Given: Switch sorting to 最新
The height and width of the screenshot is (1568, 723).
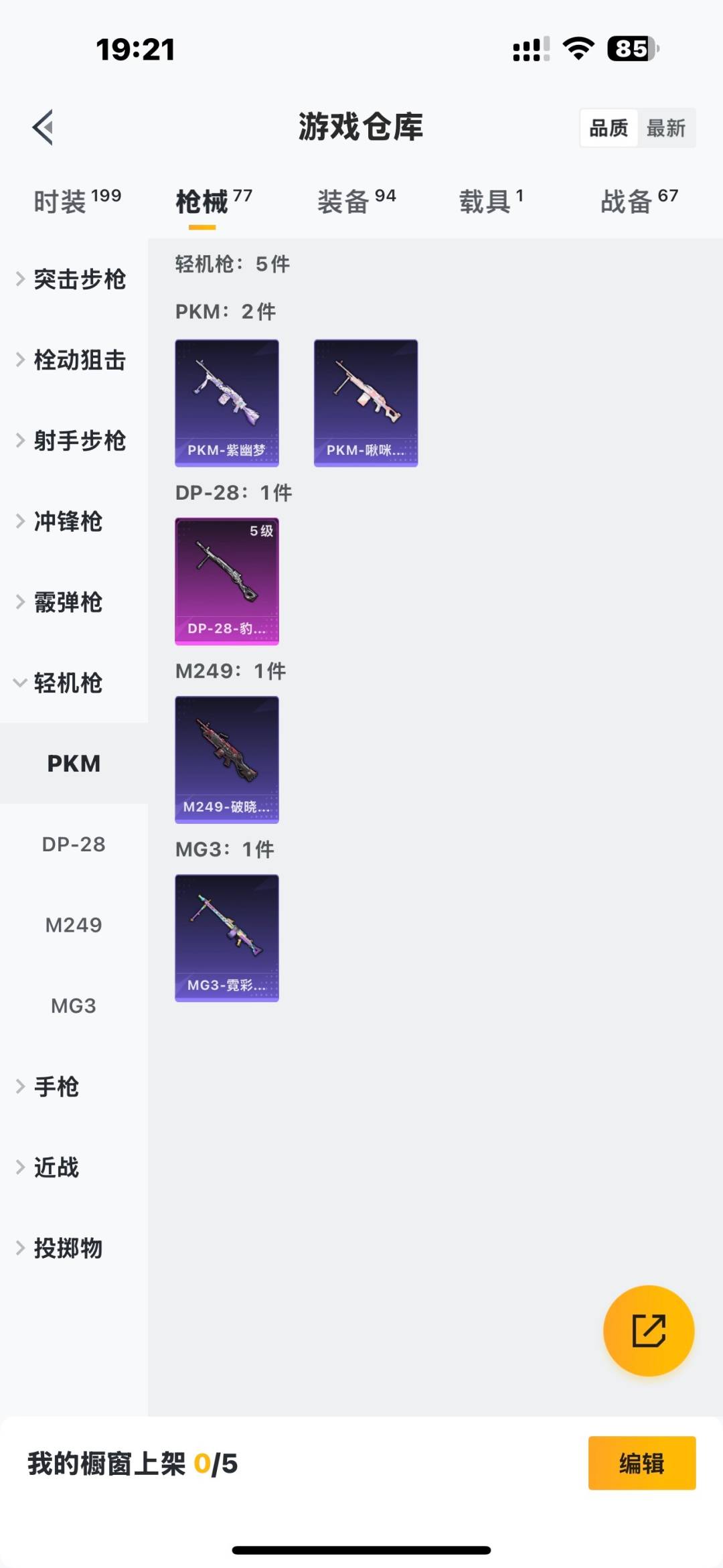Looking at the screenshot, I should [665, 127].
